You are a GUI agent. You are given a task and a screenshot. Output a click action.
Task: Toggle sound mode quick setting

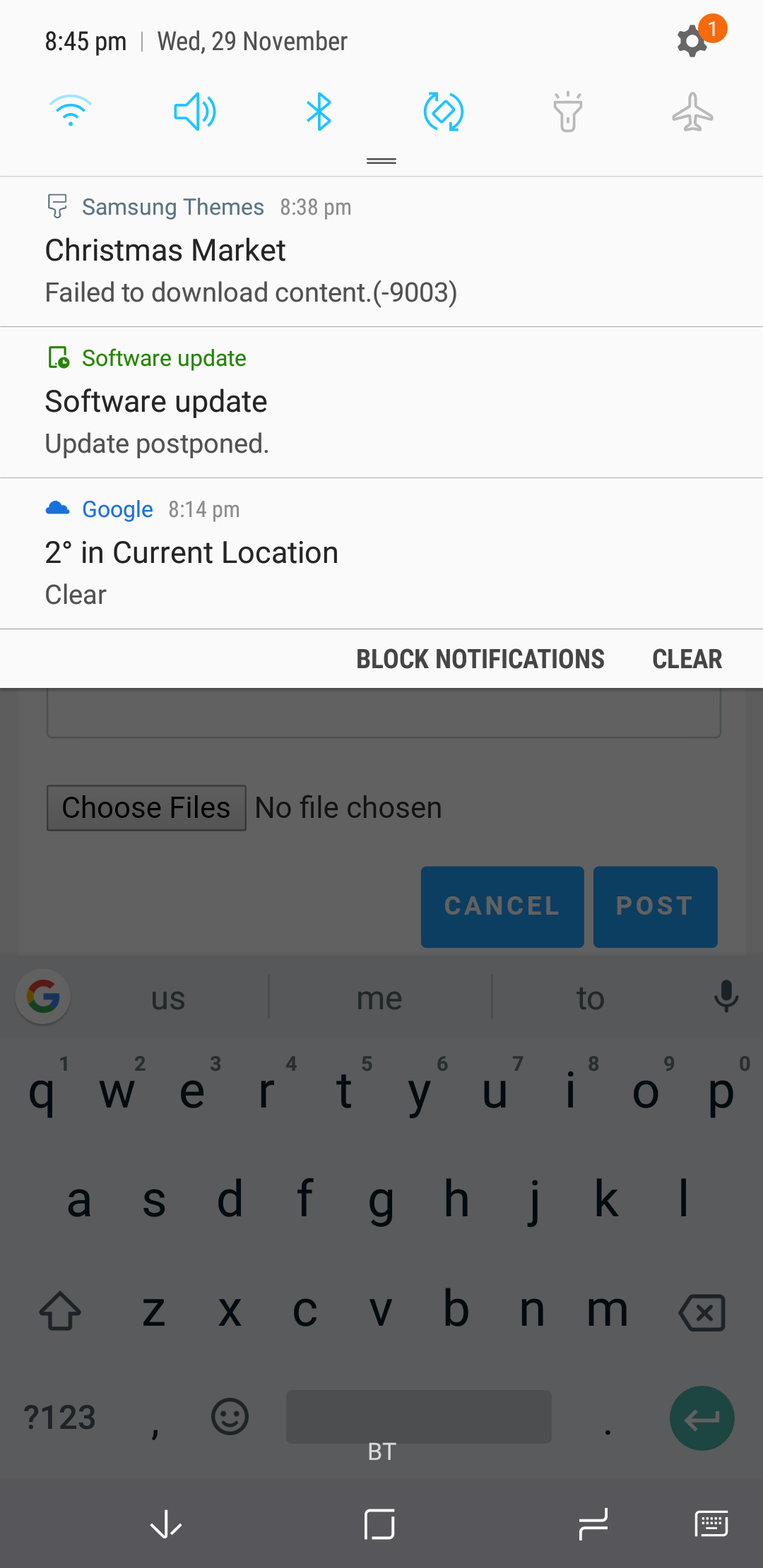tap(194, 112)
